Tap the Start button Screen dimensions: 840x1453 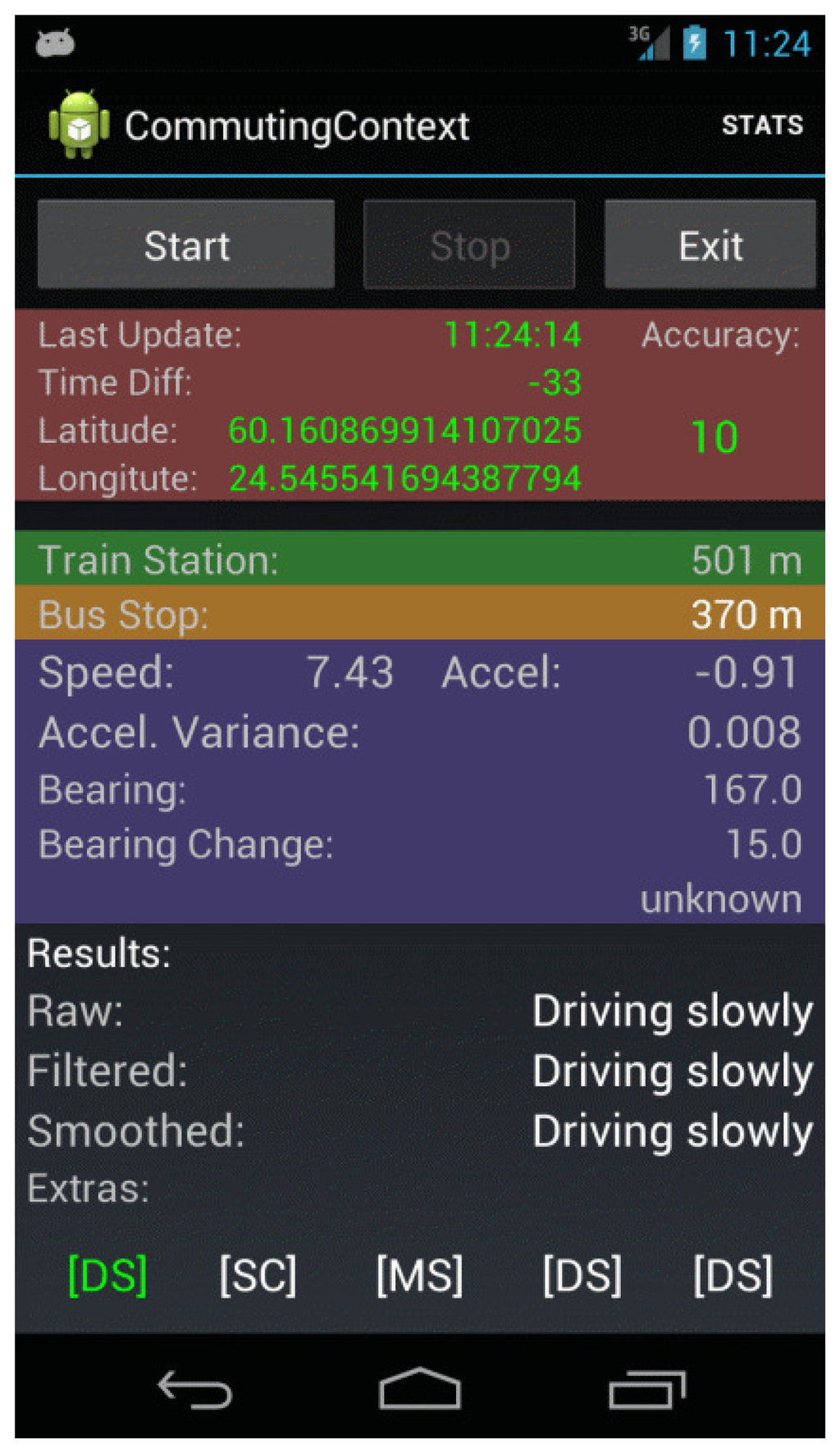coord(186,244)
